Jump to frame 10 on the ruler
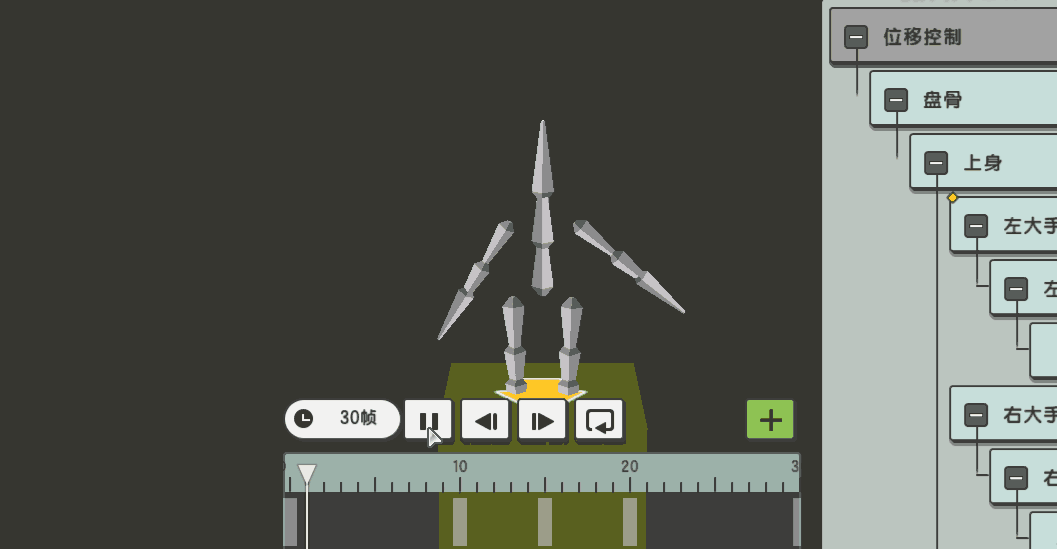 (x=460, y=478)
